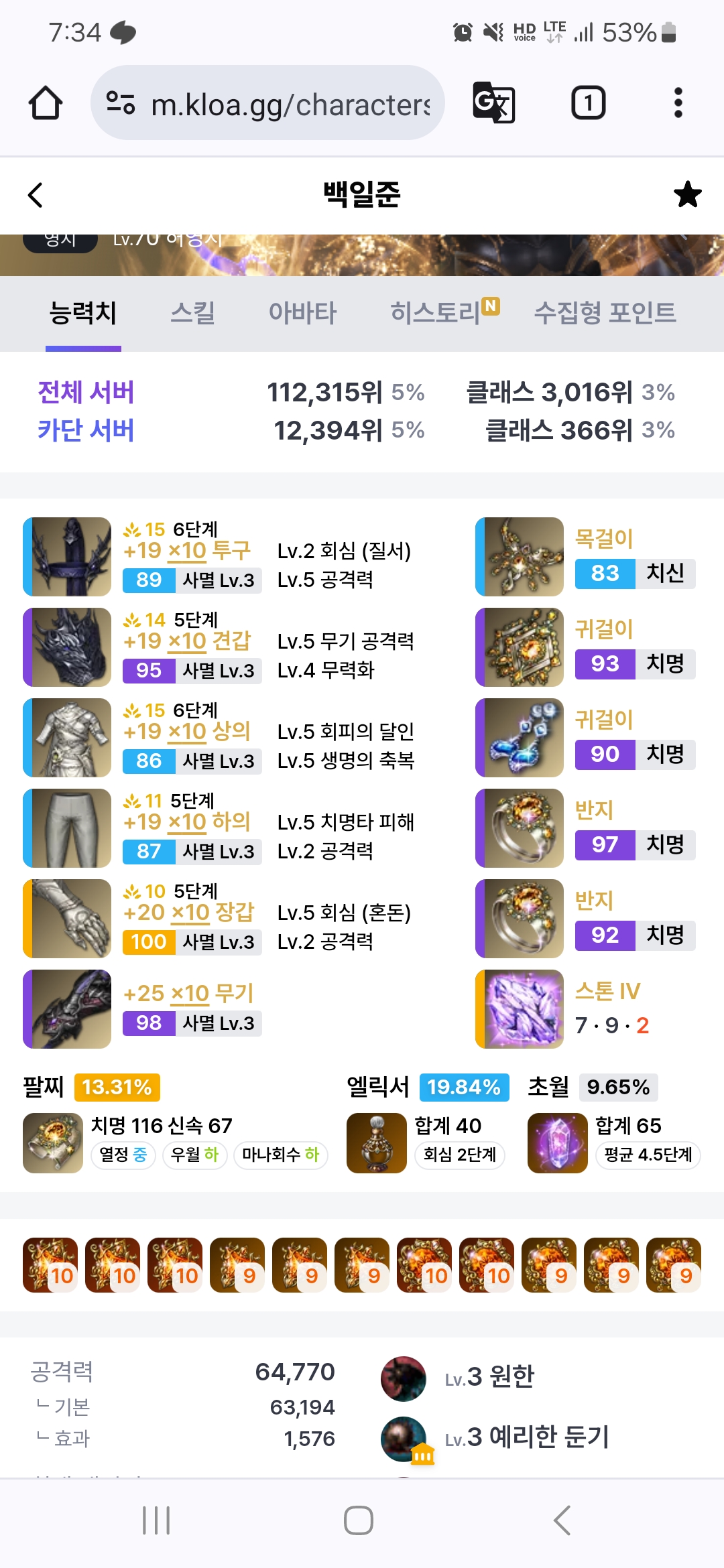Screen dimensions: 724x1568
Task: Tap the browser home button
Action: click(46, 103)
